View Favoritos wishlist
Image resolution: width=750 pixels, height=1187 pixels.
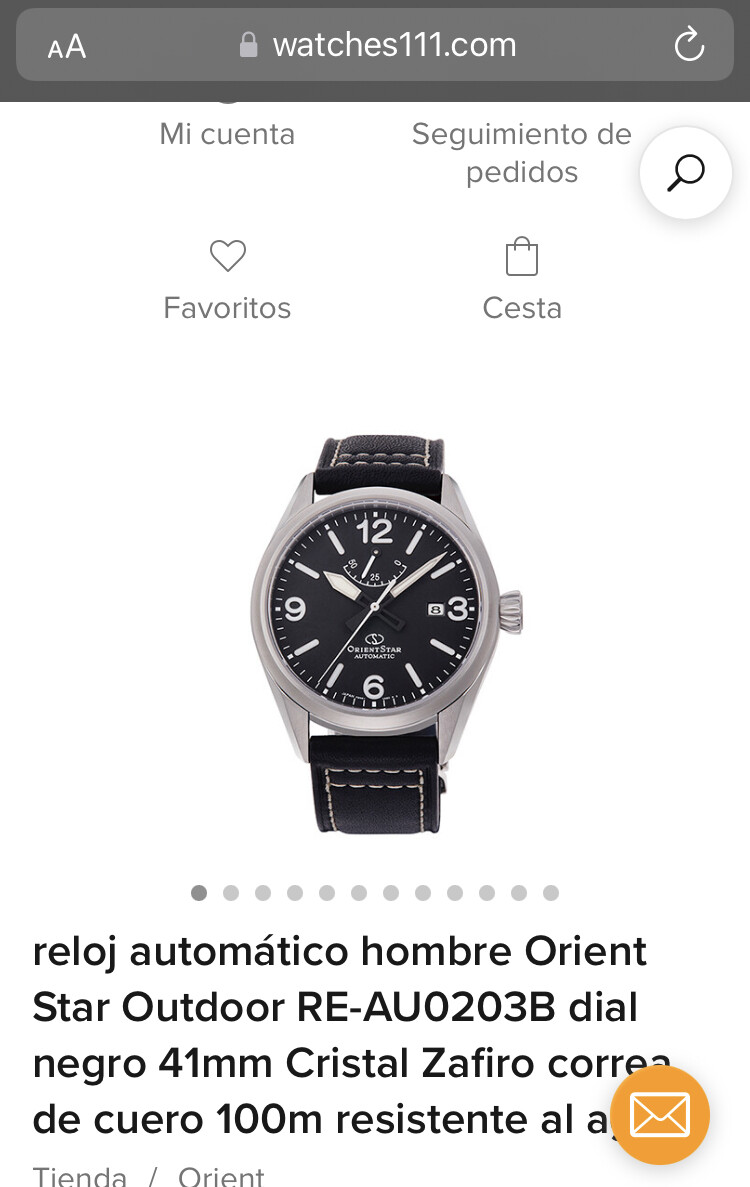point(227,281)
